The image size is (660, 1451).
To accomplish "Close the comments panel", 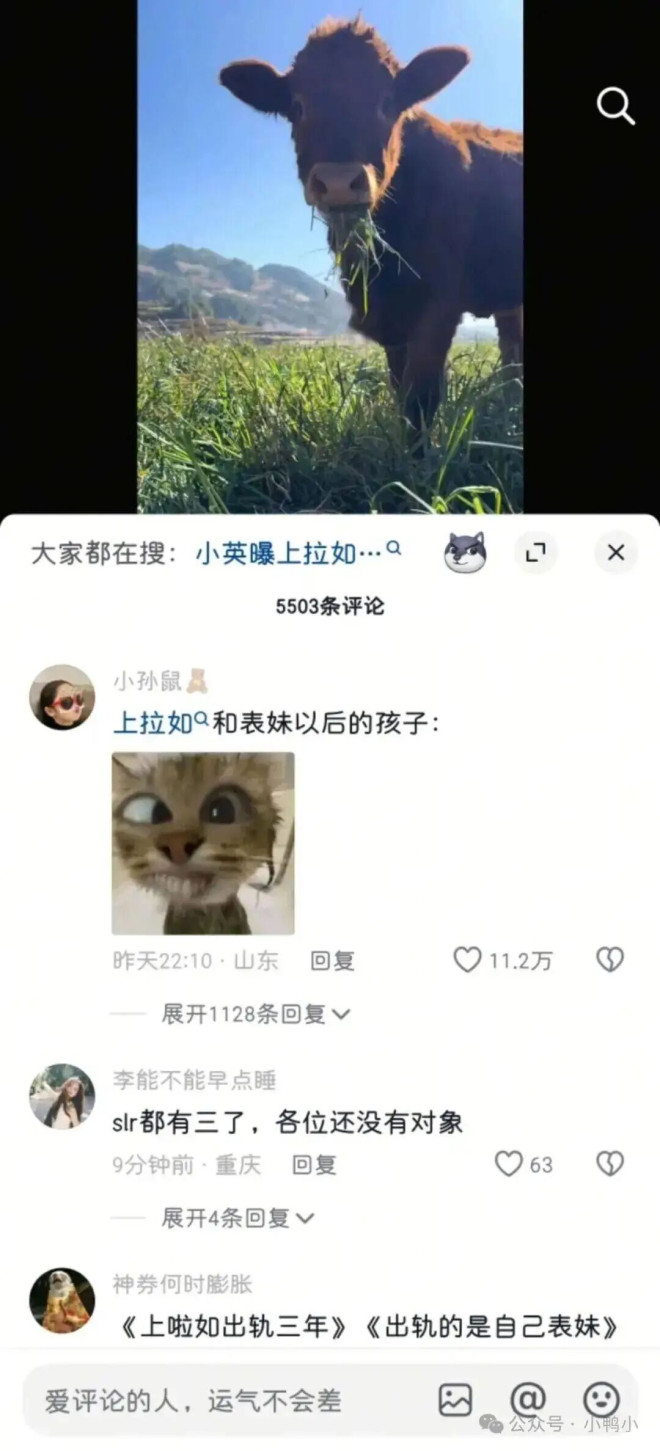I will [616, 552].
